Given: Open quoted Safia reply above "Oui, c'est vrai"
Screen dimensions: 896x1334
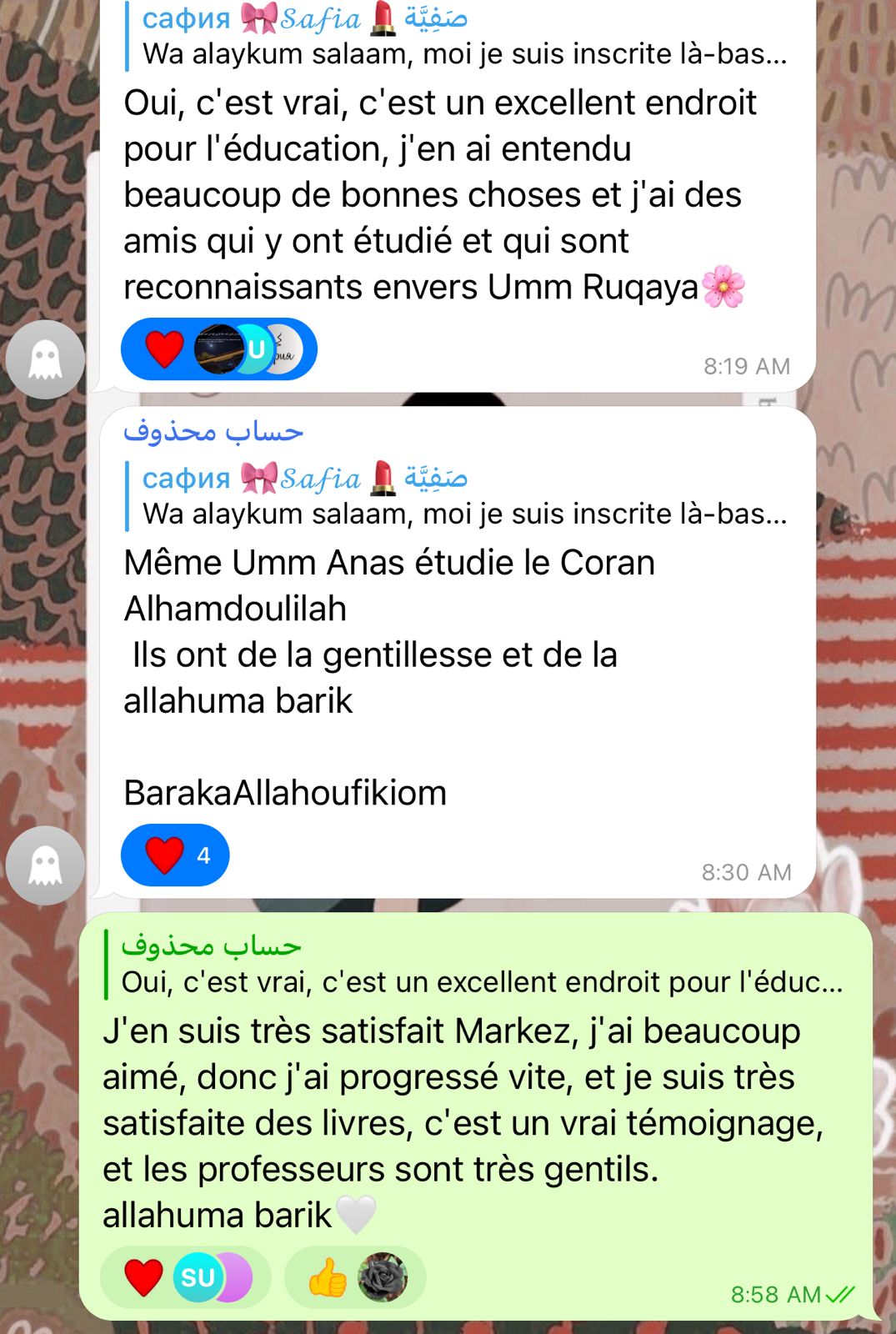Looking at the screenshot, I should pyautogui.click(x=463, y=37).
